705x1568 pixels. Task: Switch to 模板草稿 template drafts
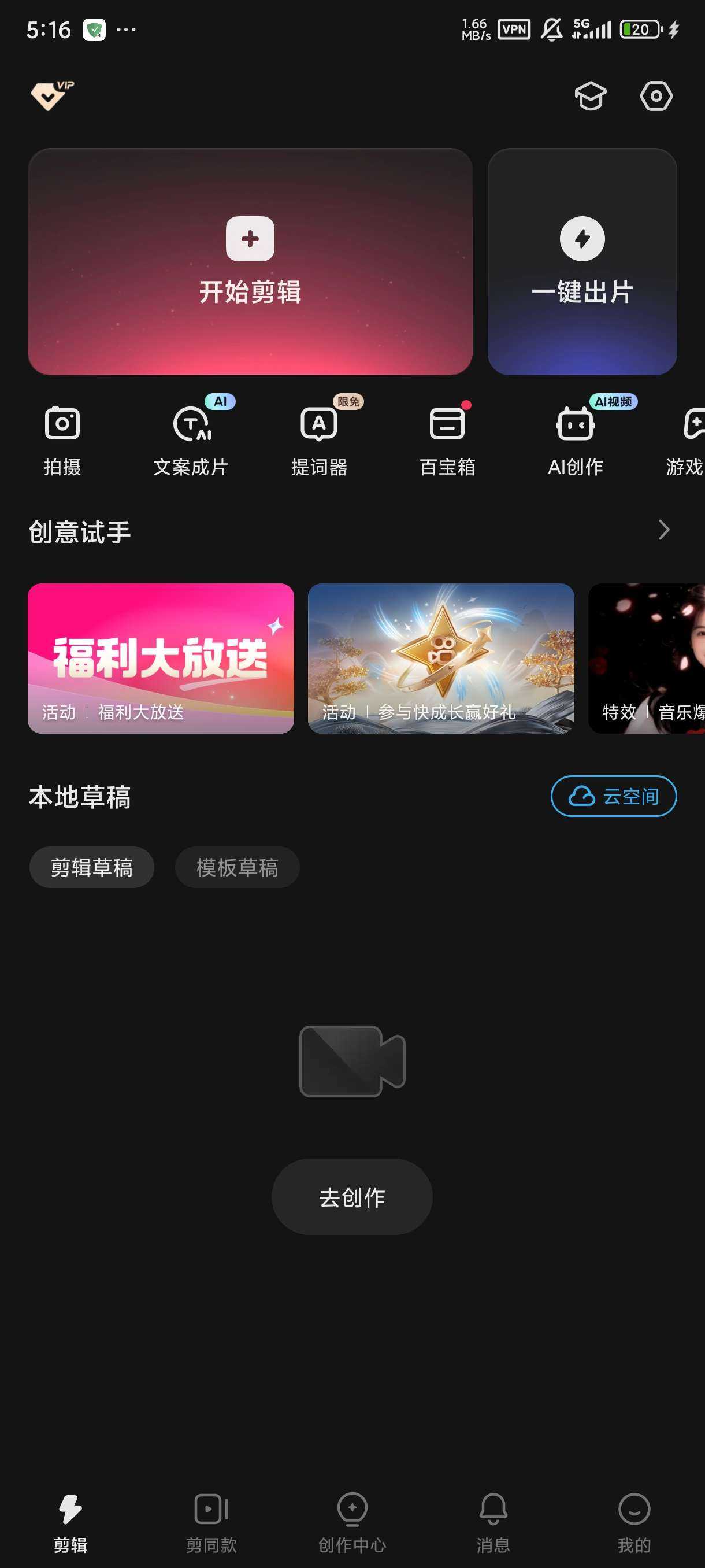click(x=238, y=867)
